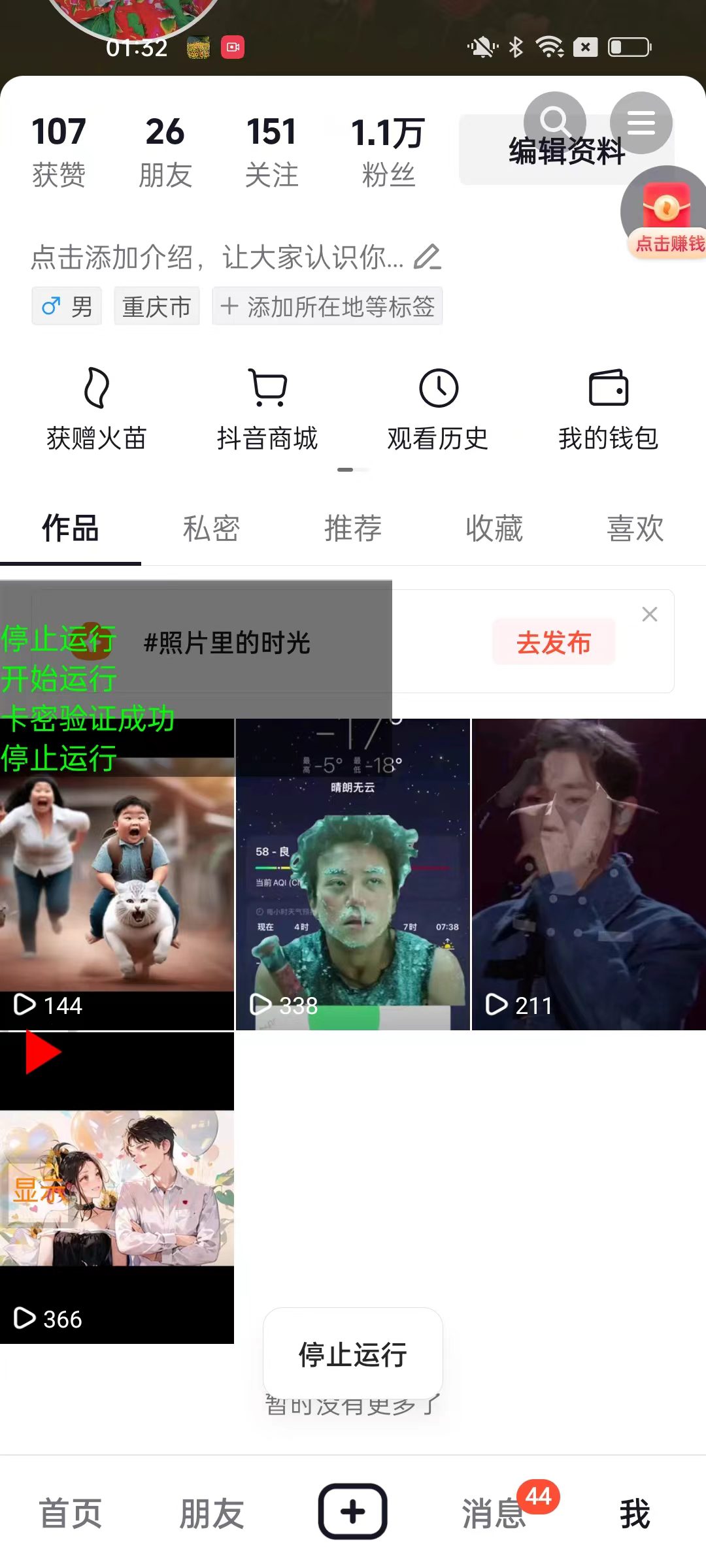Switch to the 推荐 tab

(353, 529)
